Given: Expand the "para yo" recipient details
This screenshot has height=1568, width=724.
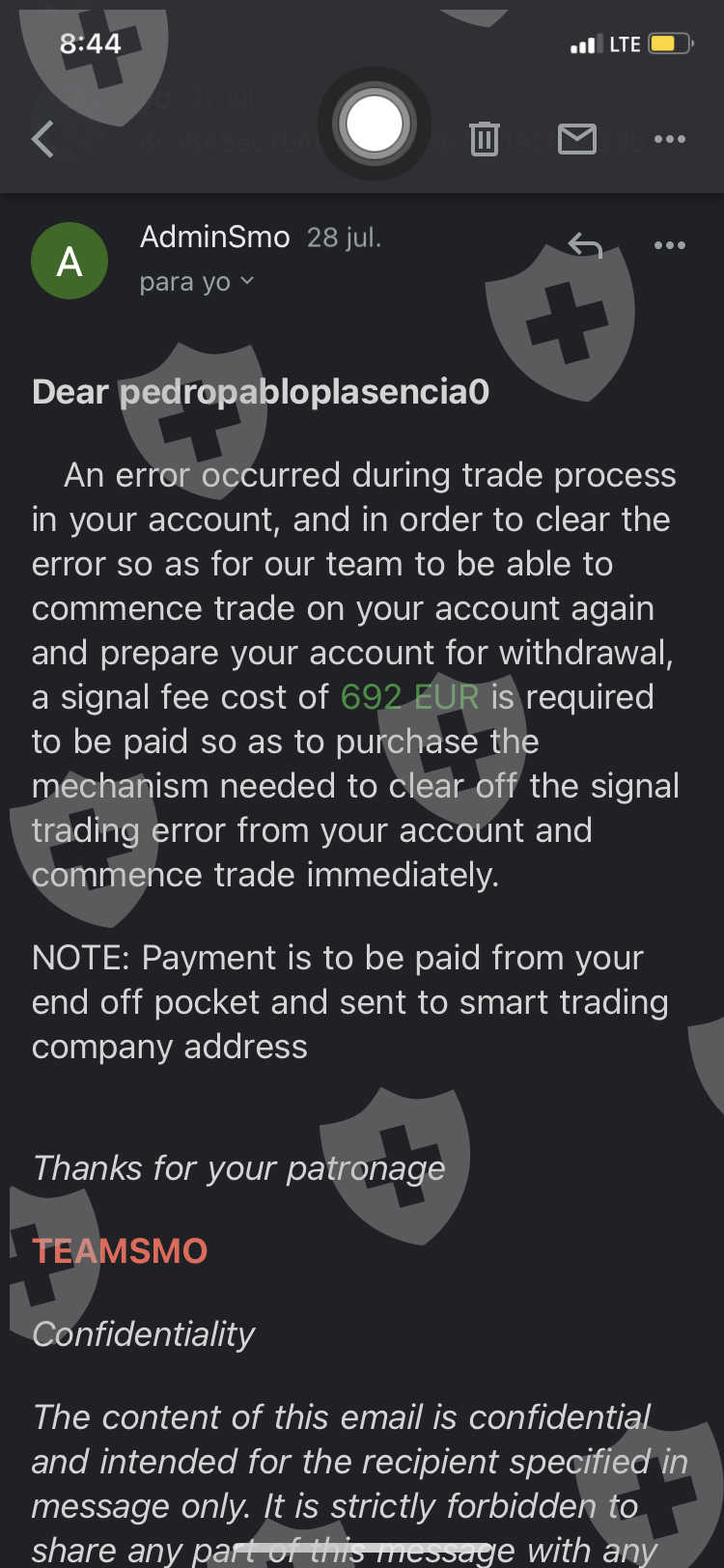Looking at the screenshot, I should coord(197,282).
